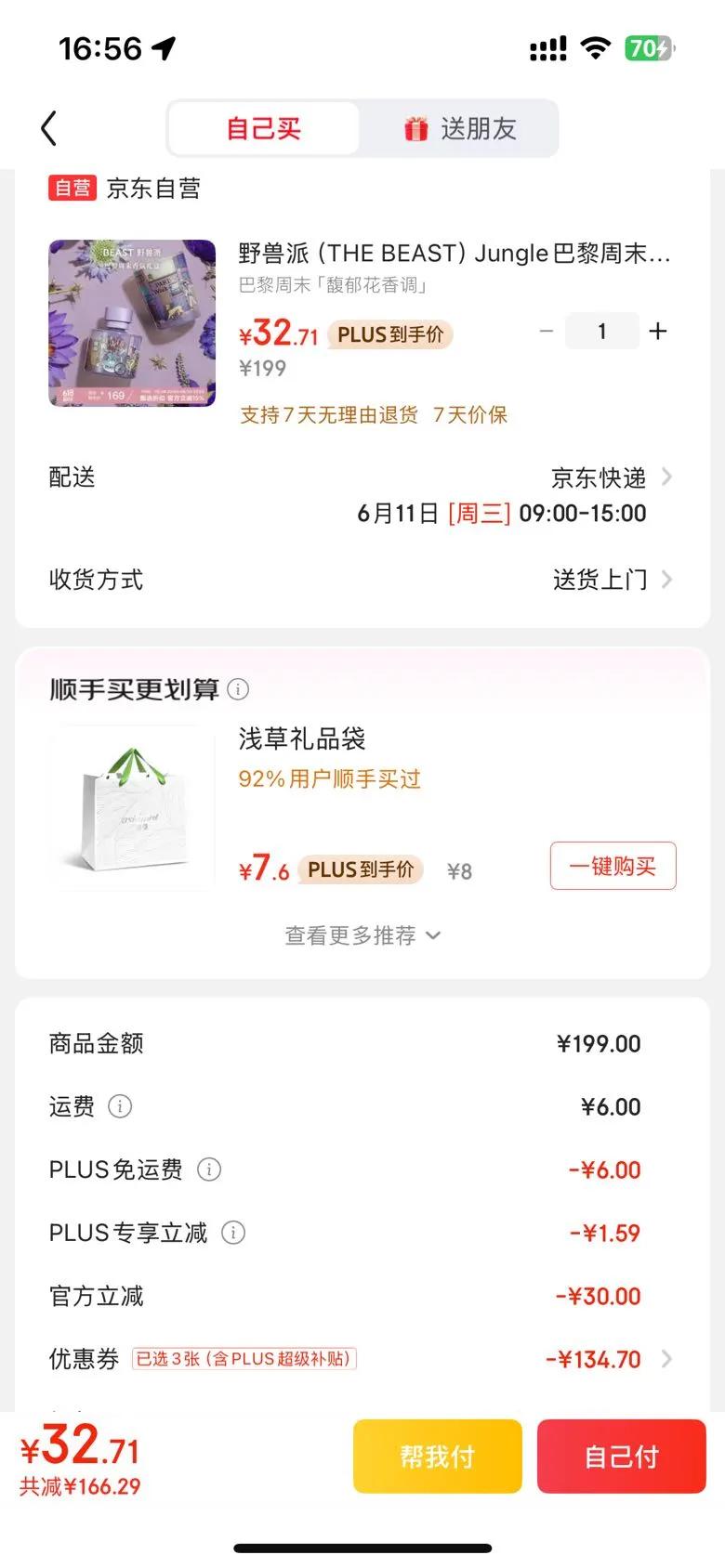Screen dimensions: 725x1568
Task: Tap info icon beside 顺手买更划算
Action: point(239,689)
